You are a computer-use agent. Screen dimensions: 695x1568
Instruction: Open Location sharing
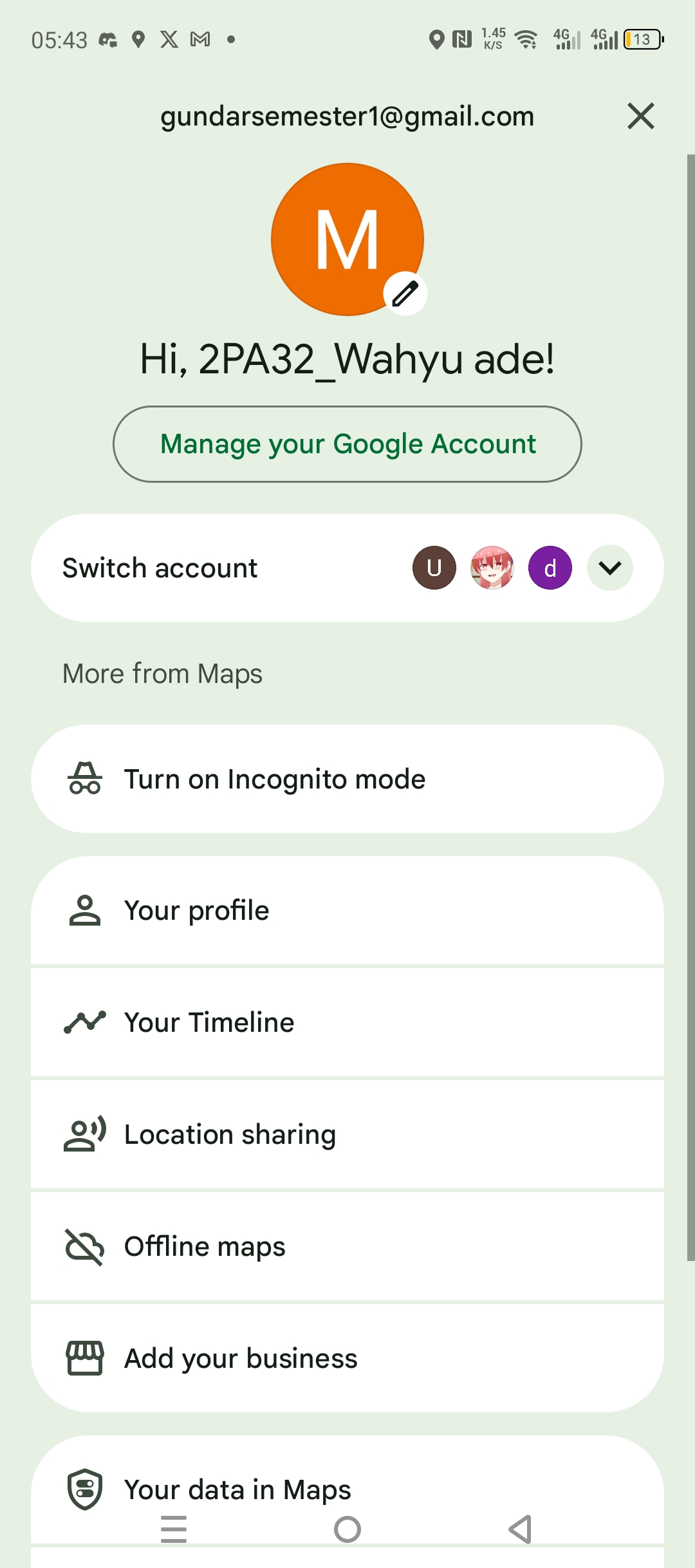tap(347, 1134)
